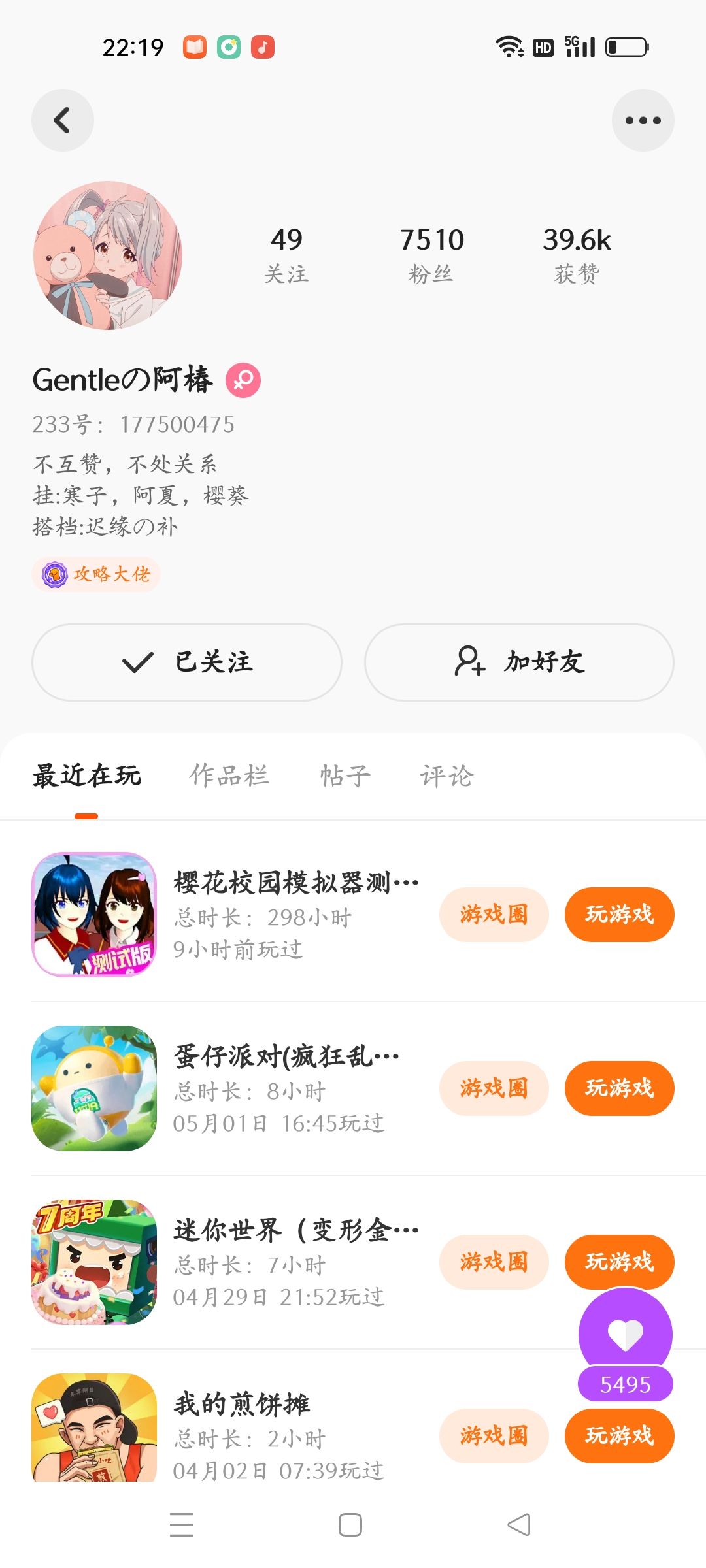Tap the 已关注 button to unfollow
This screenshot has width=706, height=1568.
click(x=187, y=662)
